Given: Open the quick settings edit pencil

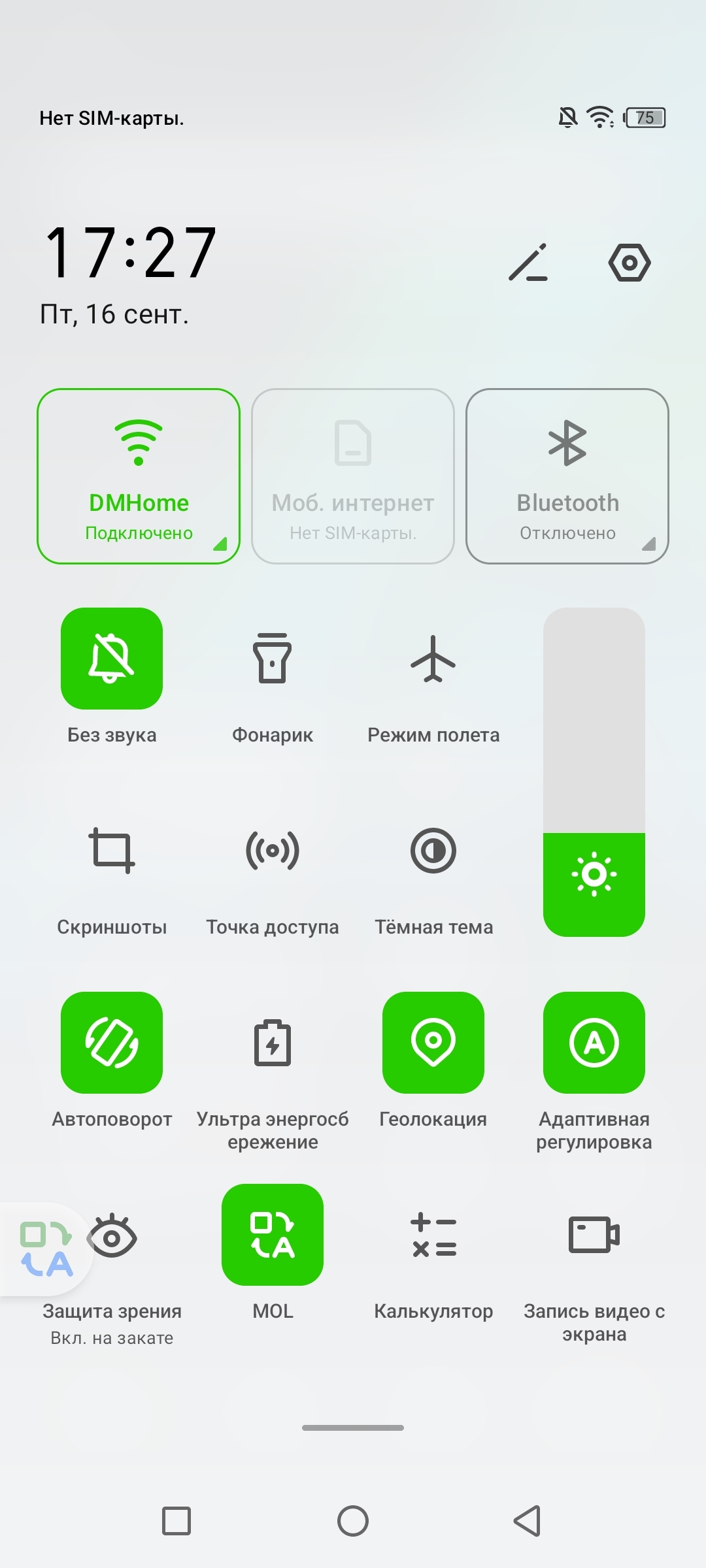Looking at the screenshot, I should 528,263.
